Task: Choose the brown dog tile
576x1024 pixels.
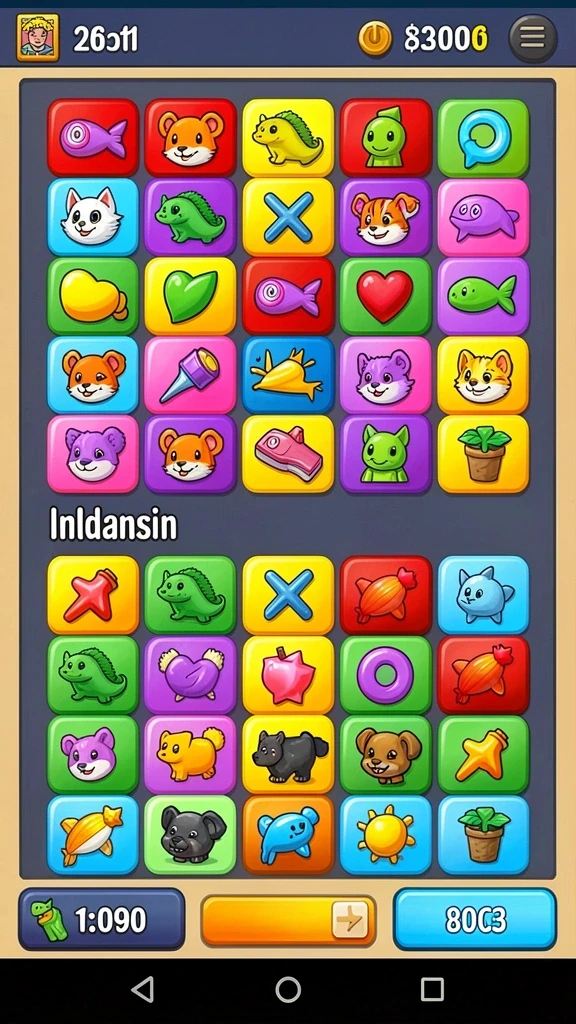Action: pyautogui.click(x=385, y=754)
